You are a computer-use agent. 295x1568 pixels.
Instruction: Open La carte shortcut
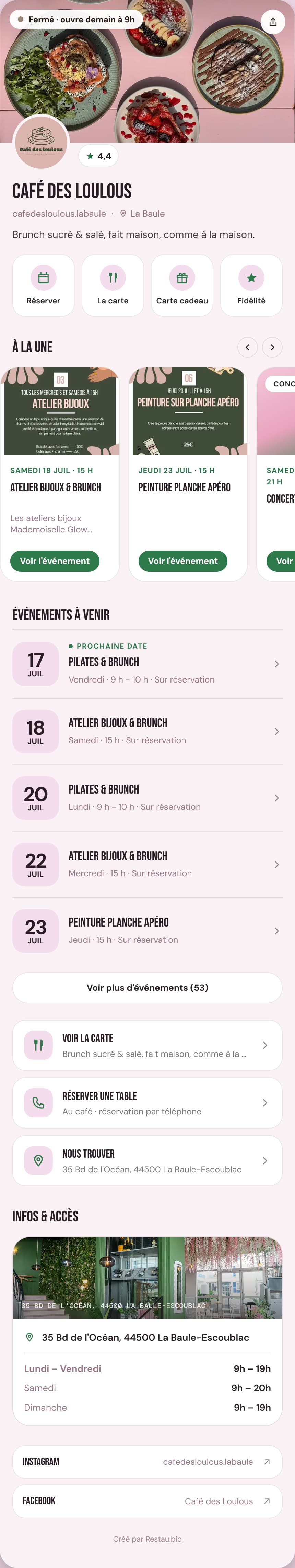113,286
